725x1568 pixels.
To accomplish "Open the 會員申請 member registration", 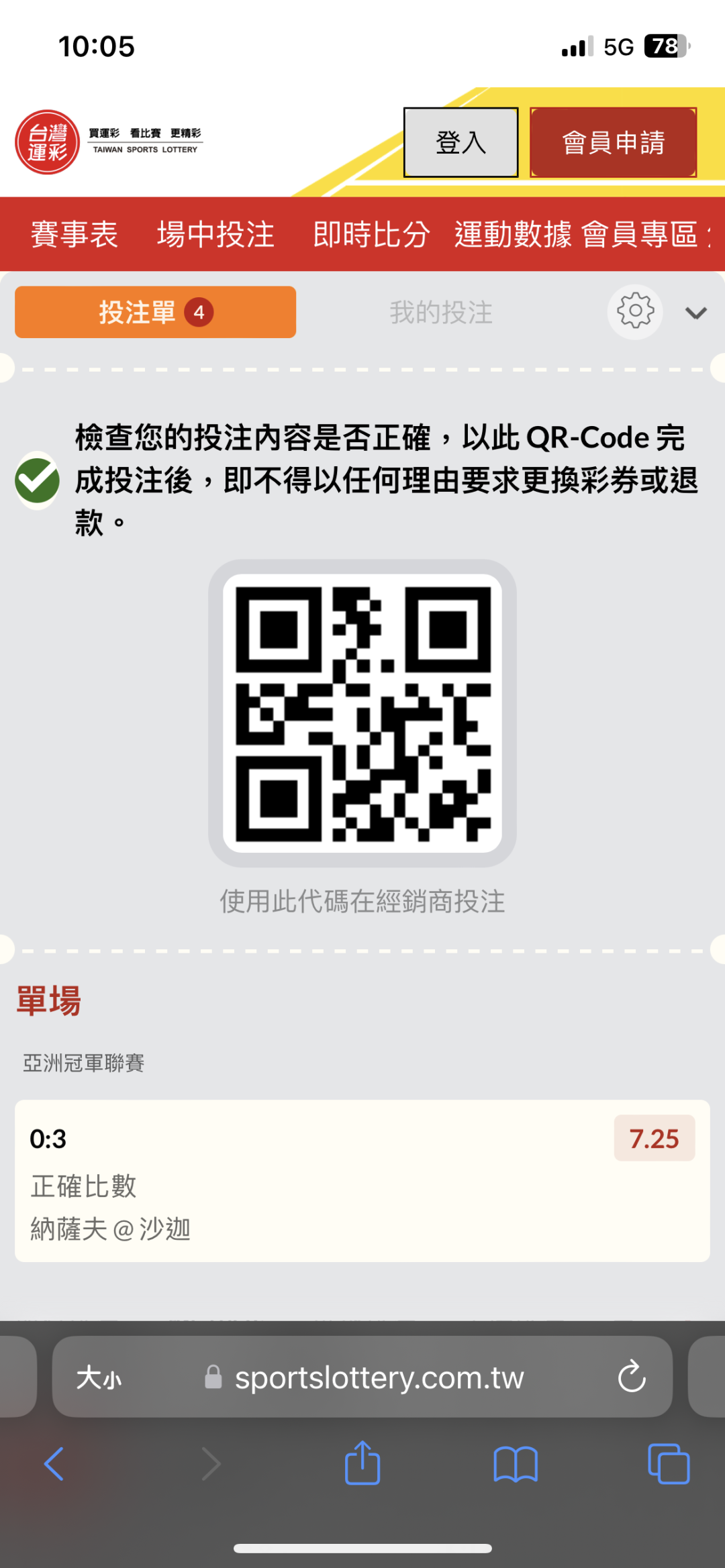I will coord(613,142).
